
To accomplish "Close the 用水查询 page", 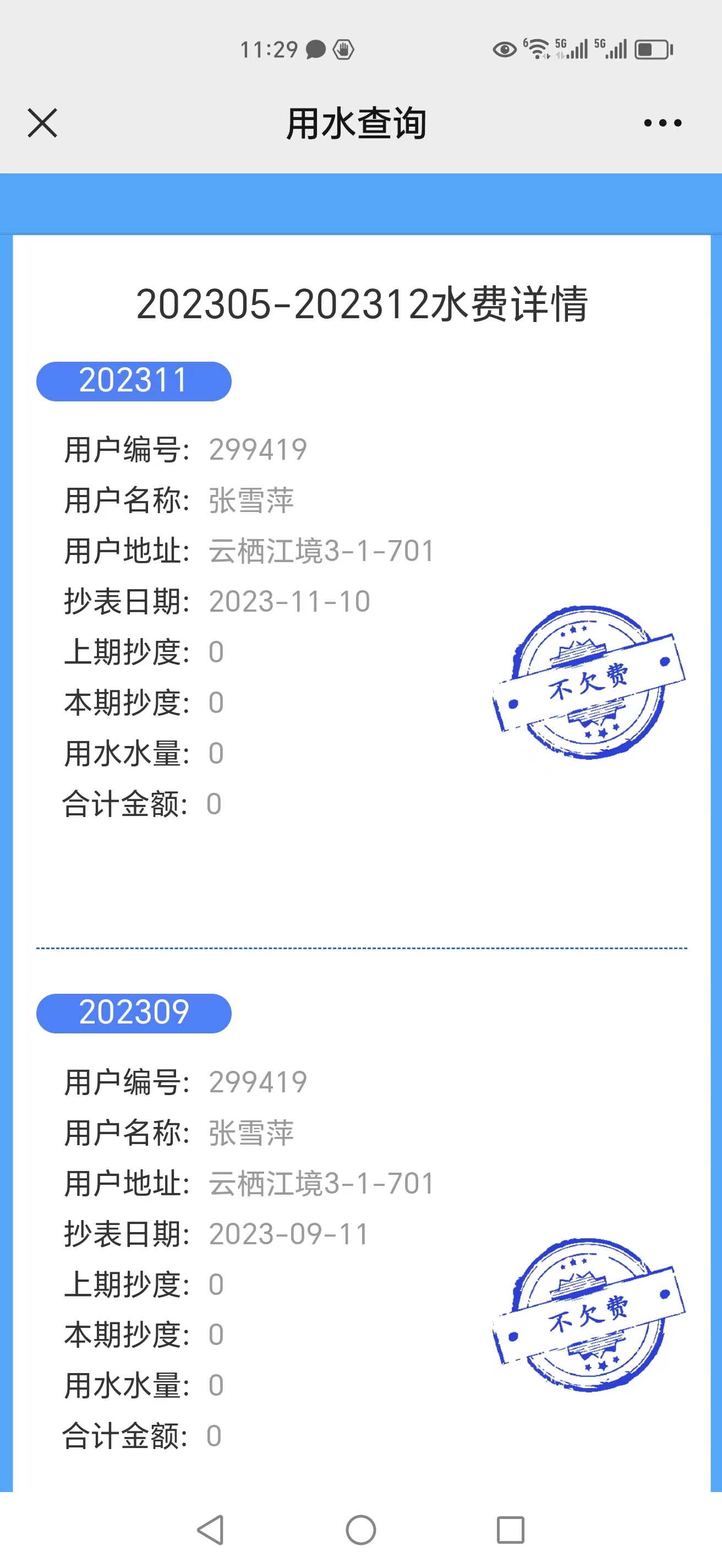I will click(42, 123).
